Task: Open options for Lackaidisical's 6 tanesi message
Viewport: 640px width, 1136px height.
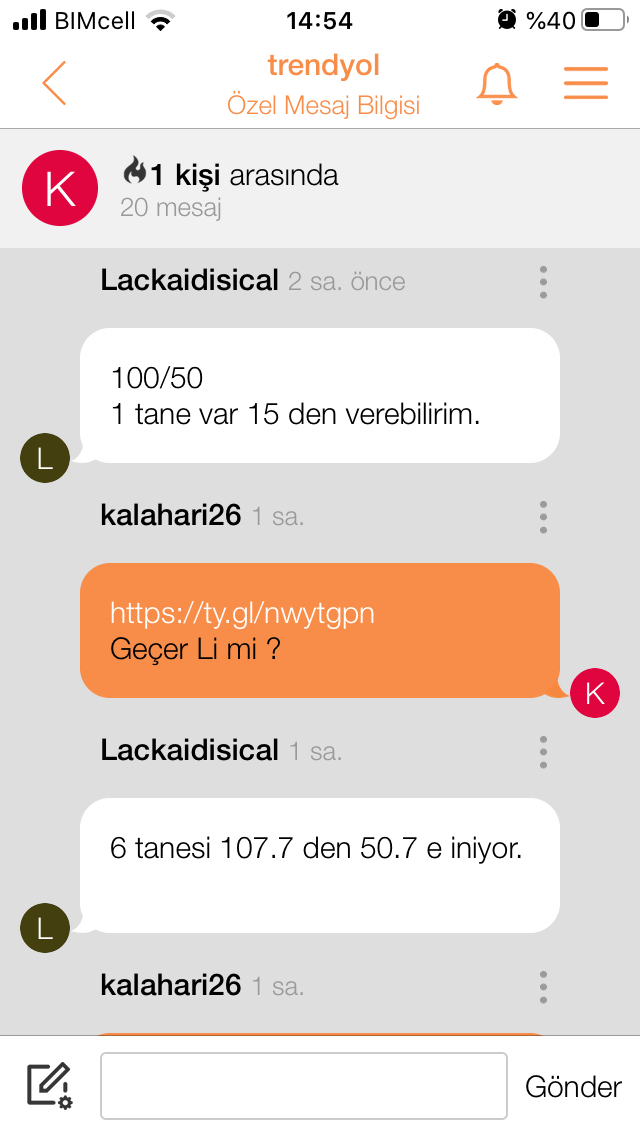Action: coord(543,752)
